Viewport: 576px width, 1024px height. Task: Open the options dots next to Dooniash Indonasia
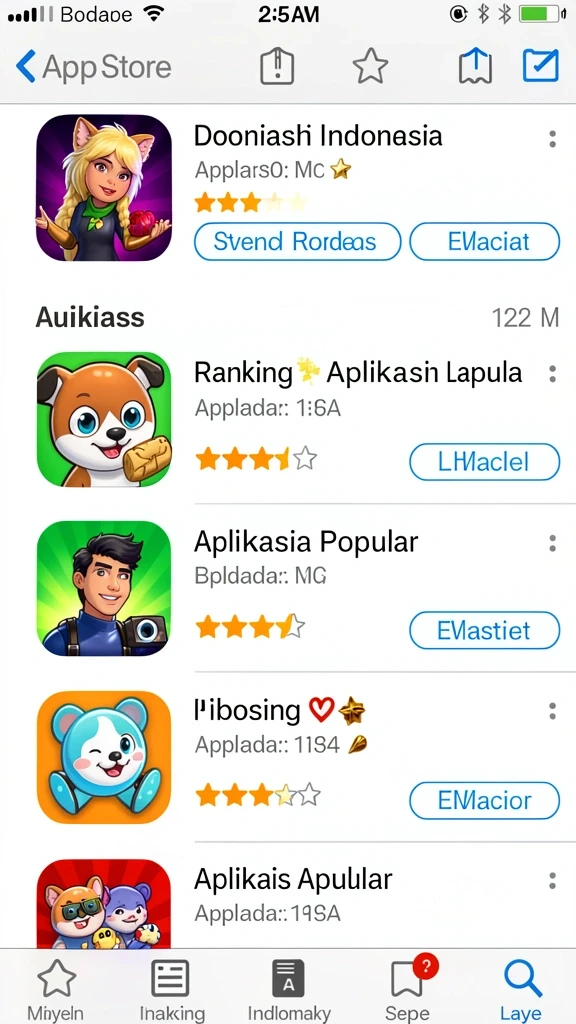tap(552, 138)
